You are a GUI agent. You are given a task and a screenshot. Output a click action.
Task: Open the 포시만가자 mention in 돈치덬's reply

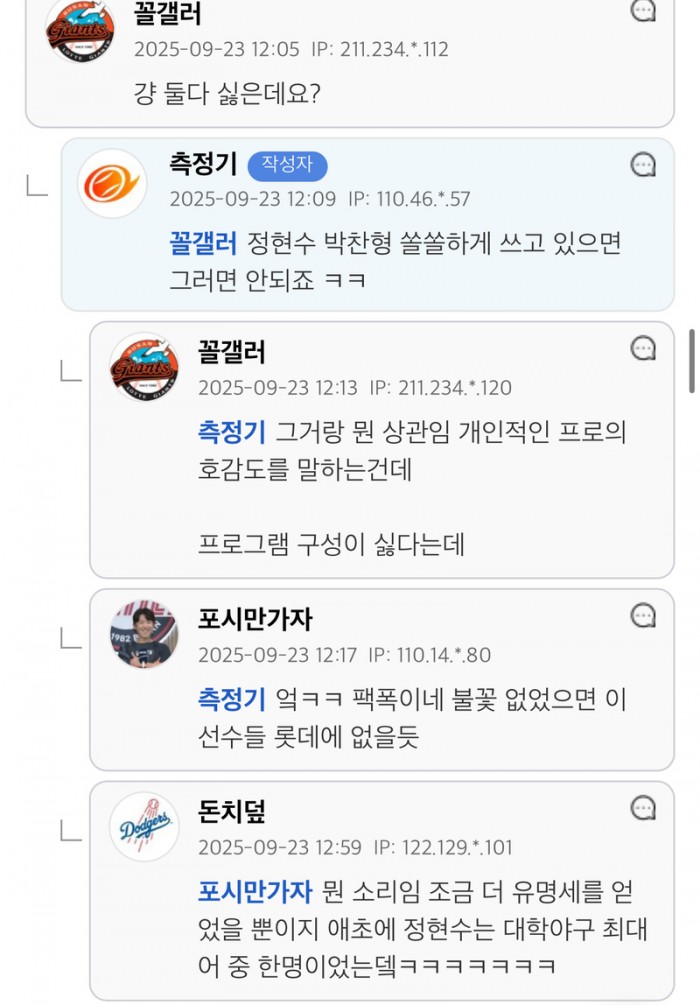coord(255,892)
